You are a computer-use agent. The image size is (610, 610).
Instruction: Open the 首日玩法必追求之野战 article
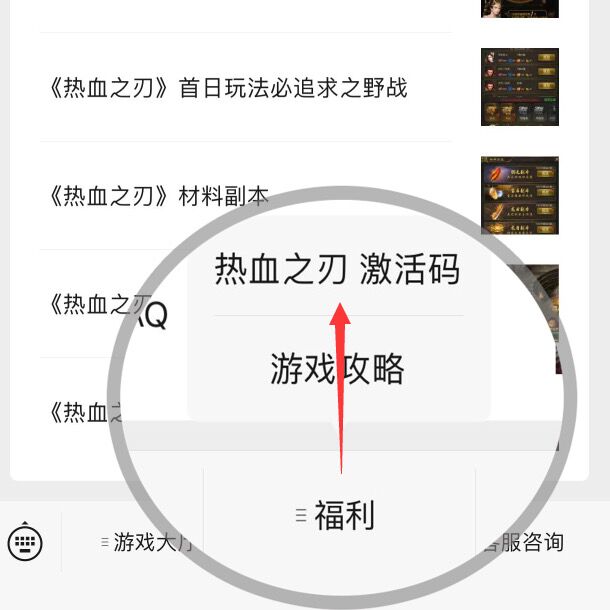click(x=228, y=89)
